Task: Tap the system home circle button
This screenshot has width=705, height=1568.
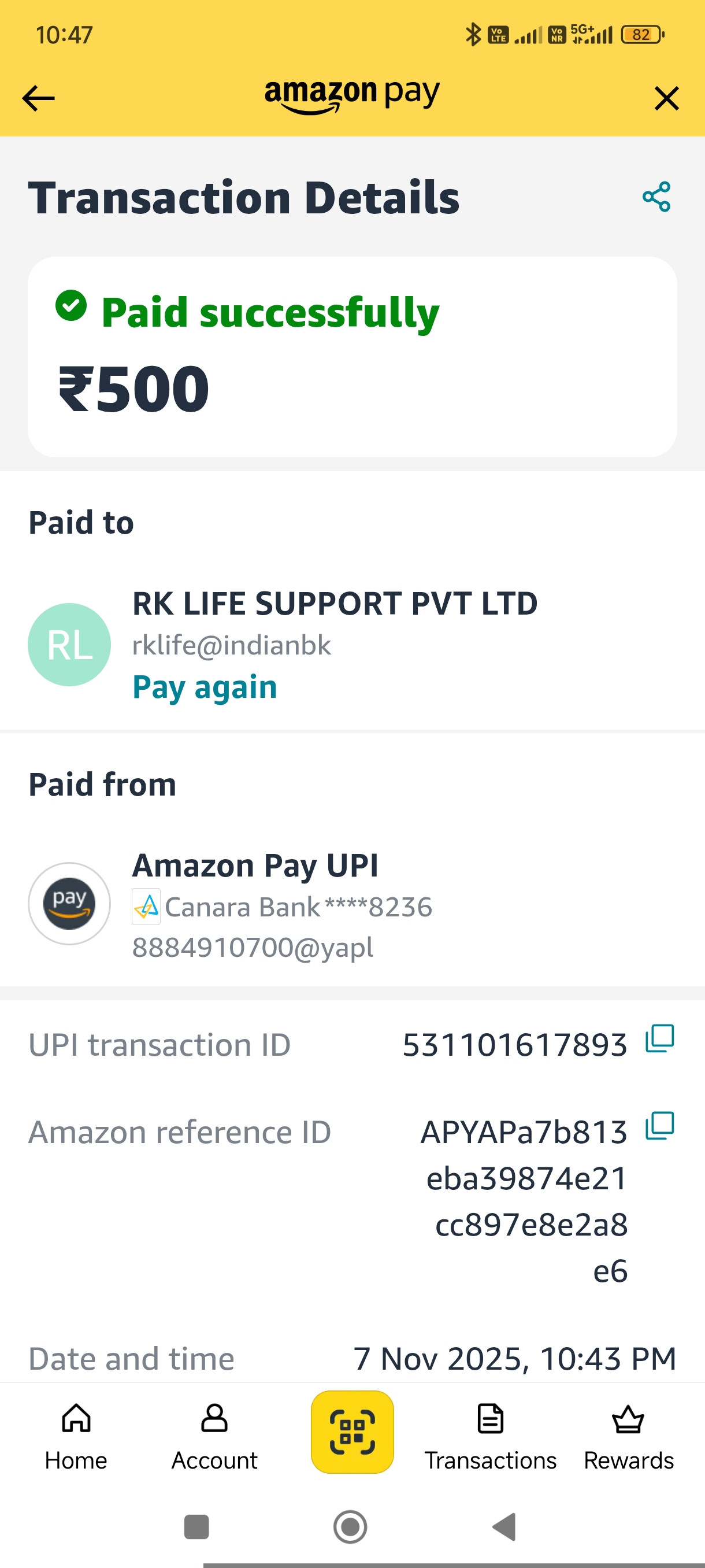Action: pyautogui.click(x=350, y=1526)
